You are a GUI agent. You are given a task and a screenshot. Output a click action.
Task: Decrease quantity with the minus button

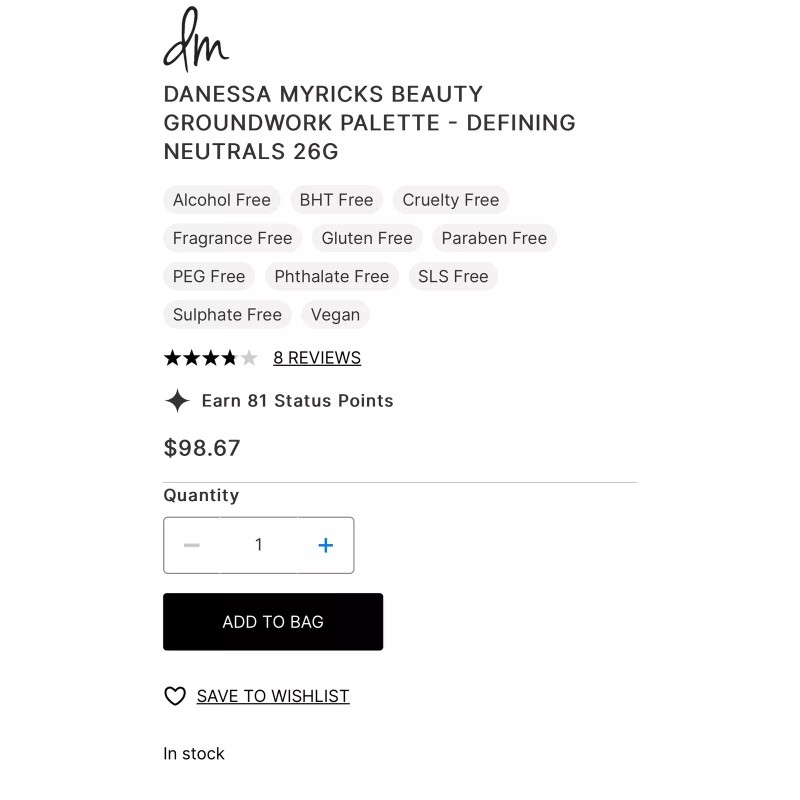192,545
